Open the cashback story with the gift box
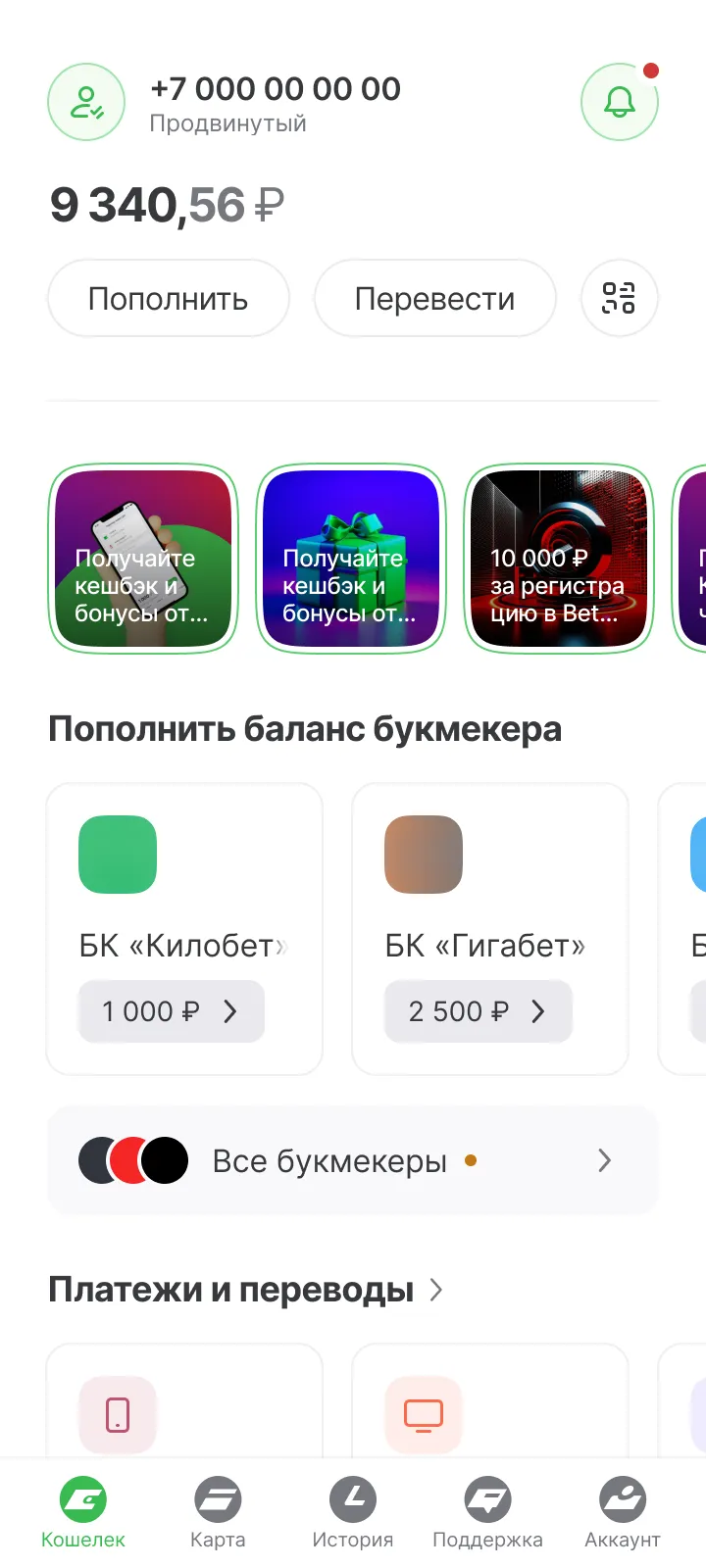This screenshot has width=706, height=1568. 351,559
